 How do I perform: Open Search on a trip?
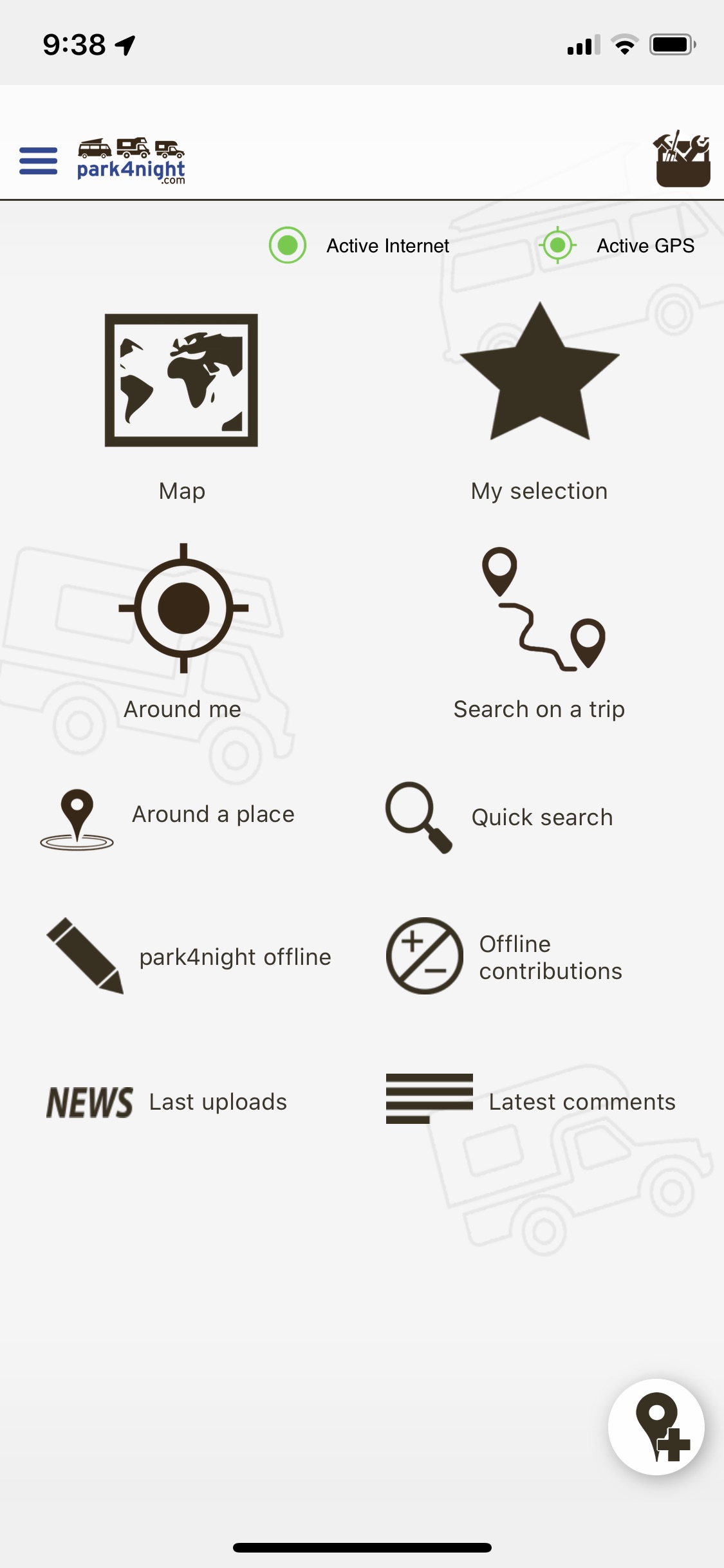(x=539, y=631)
